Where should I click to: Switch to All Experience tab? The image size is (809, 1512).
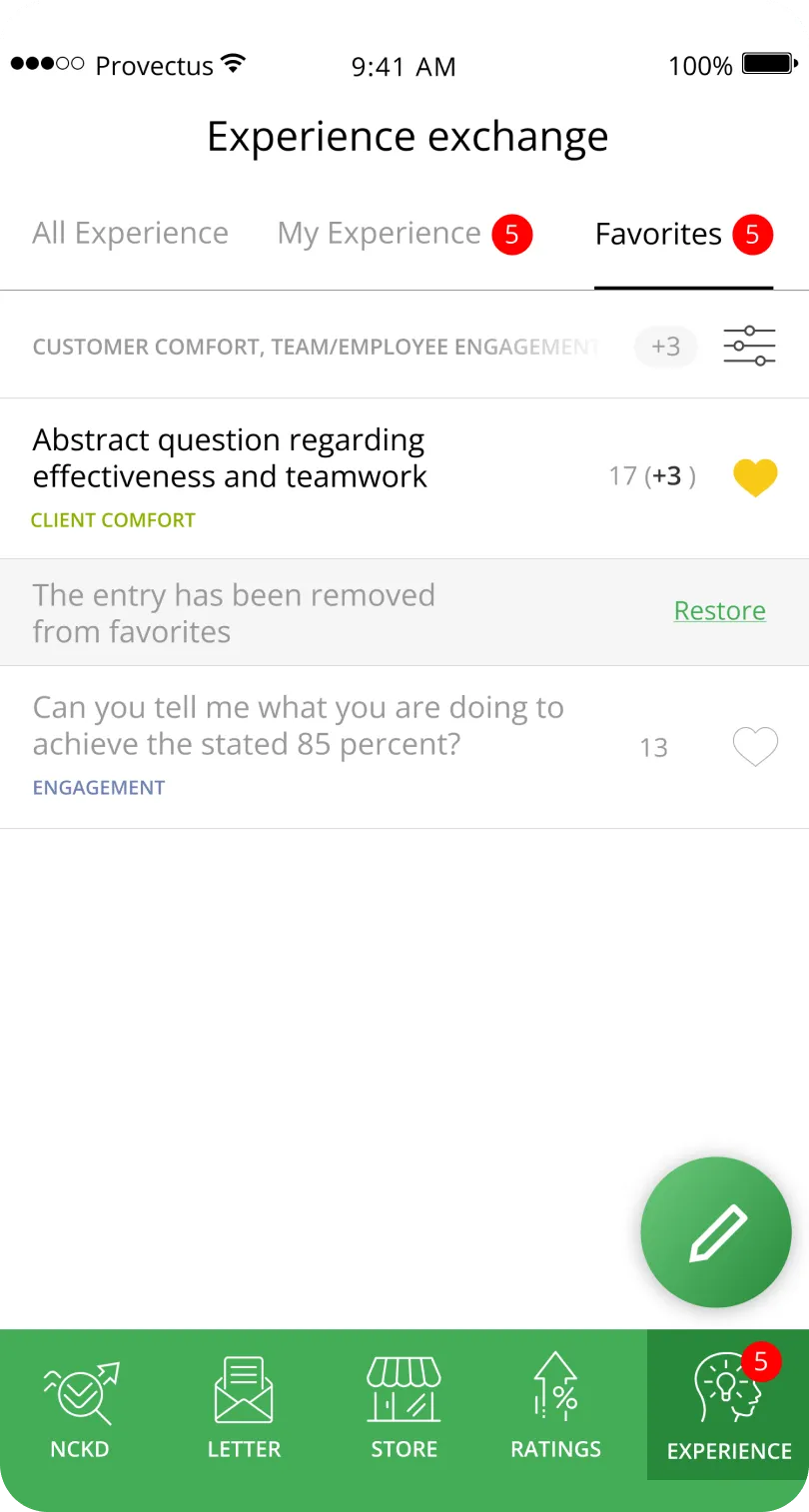(x=130, y=234)
